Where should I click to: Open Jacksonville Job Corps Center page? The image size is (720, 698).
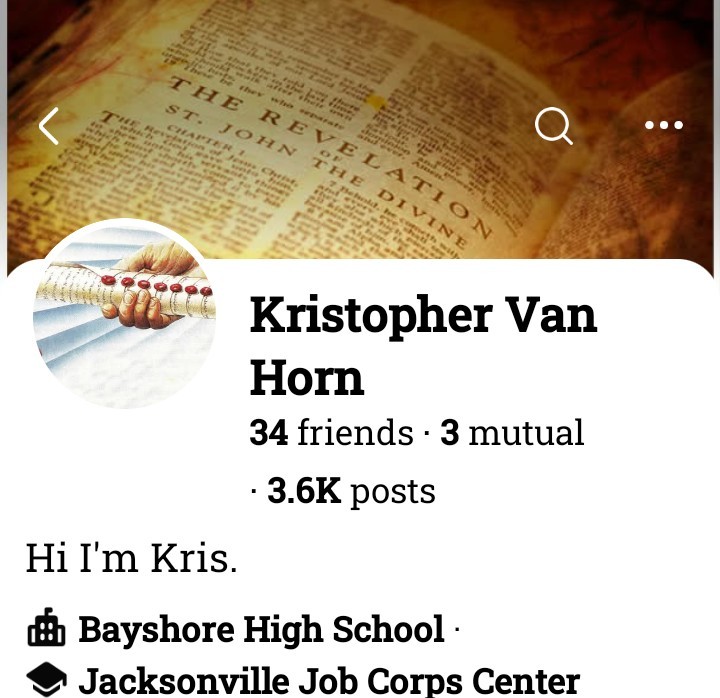click(328, 681)
